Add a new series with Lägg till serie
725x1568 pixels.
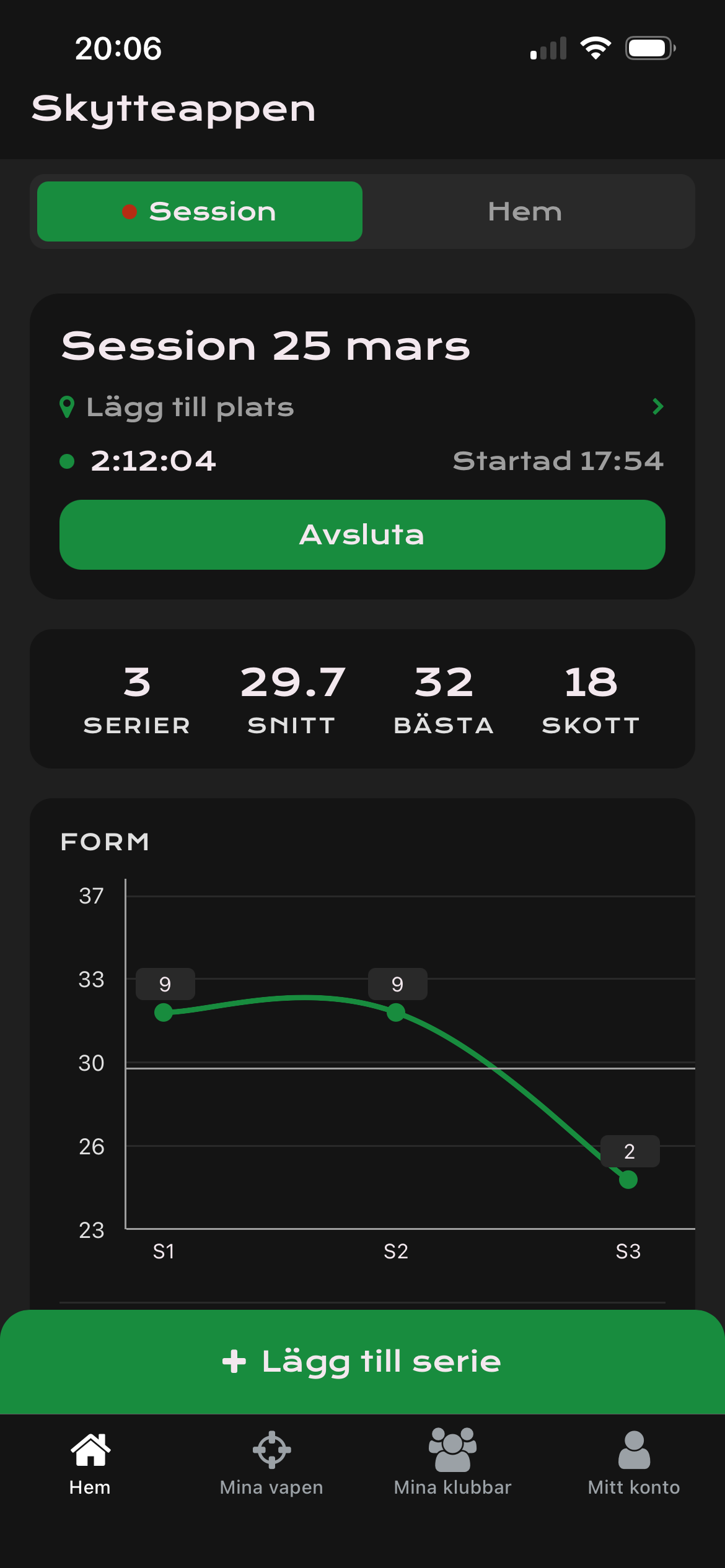click(x=362, y=1361)
